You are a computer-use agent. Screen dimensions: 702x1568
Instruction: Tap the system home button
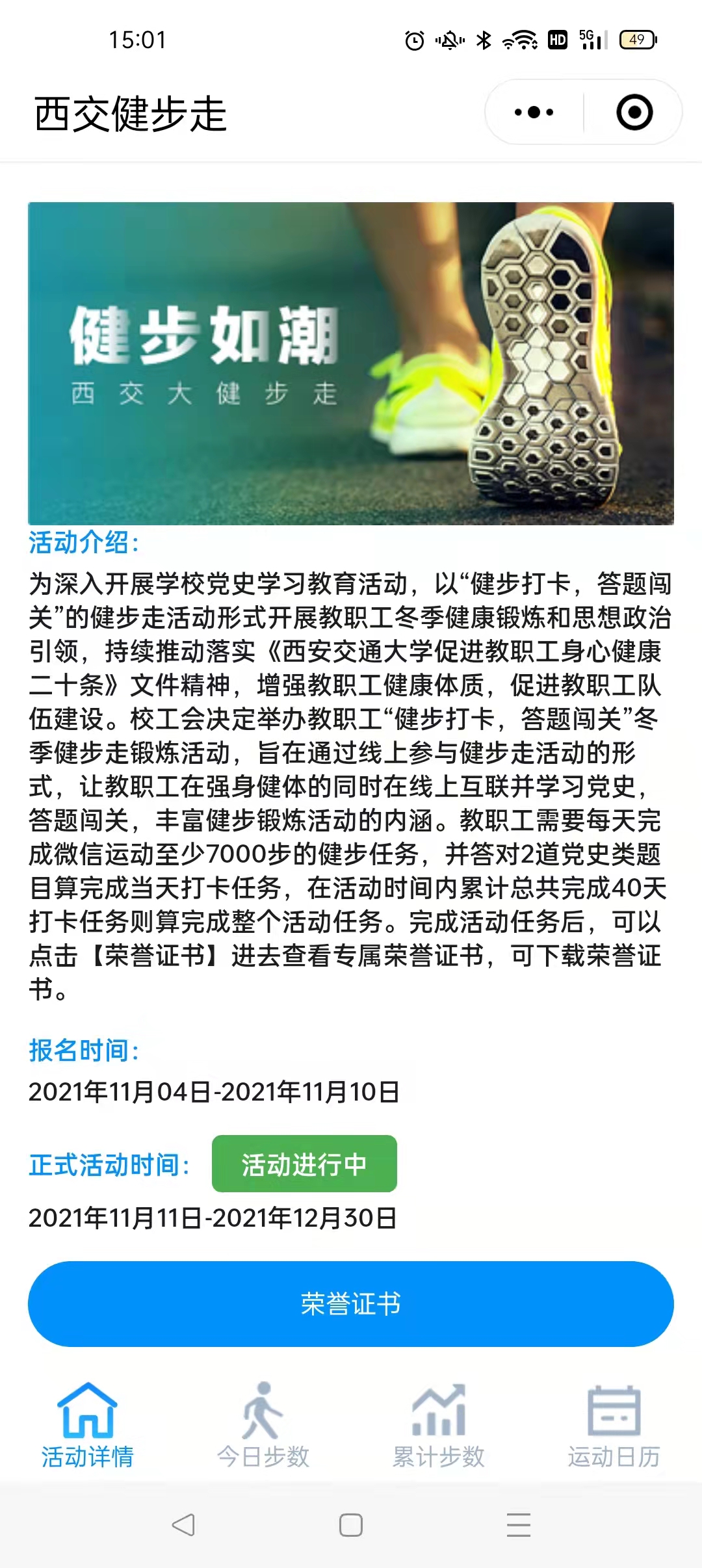tap(351, 1524)
